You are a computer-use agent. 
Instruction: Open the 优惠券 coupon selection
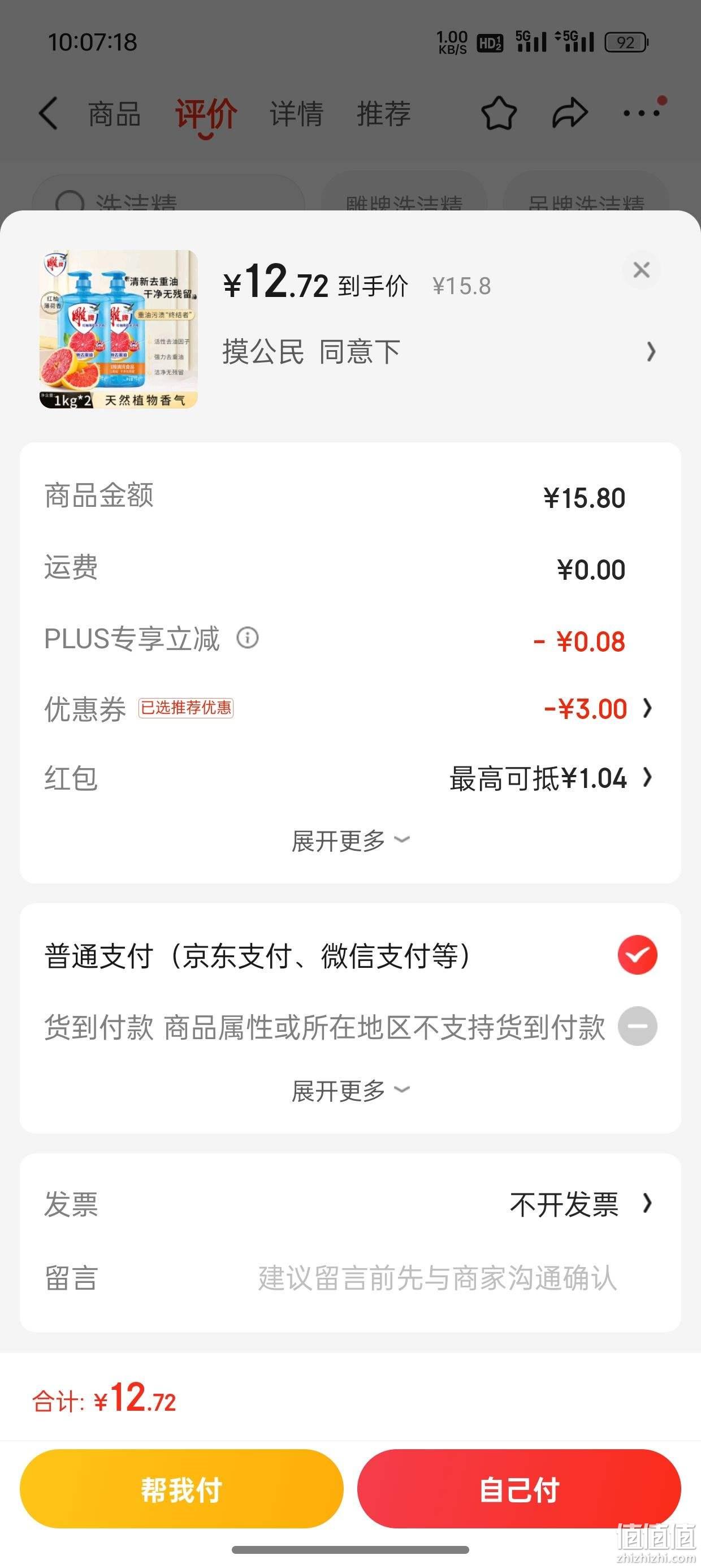[x=350, y=709]
